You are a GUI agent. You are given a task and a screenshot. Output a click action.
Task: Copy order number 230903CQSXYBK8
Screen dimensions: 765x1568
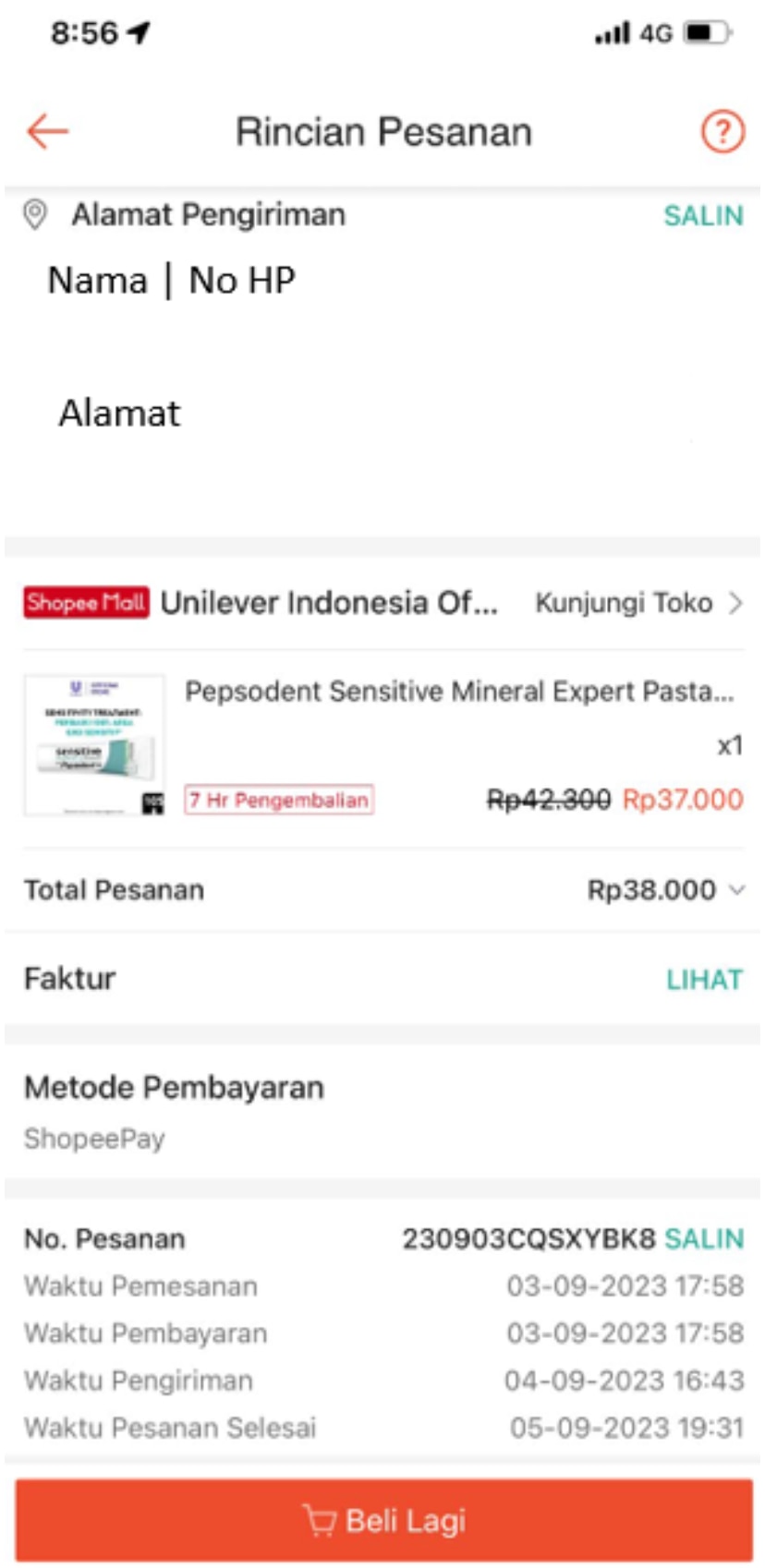point(704,1239)
